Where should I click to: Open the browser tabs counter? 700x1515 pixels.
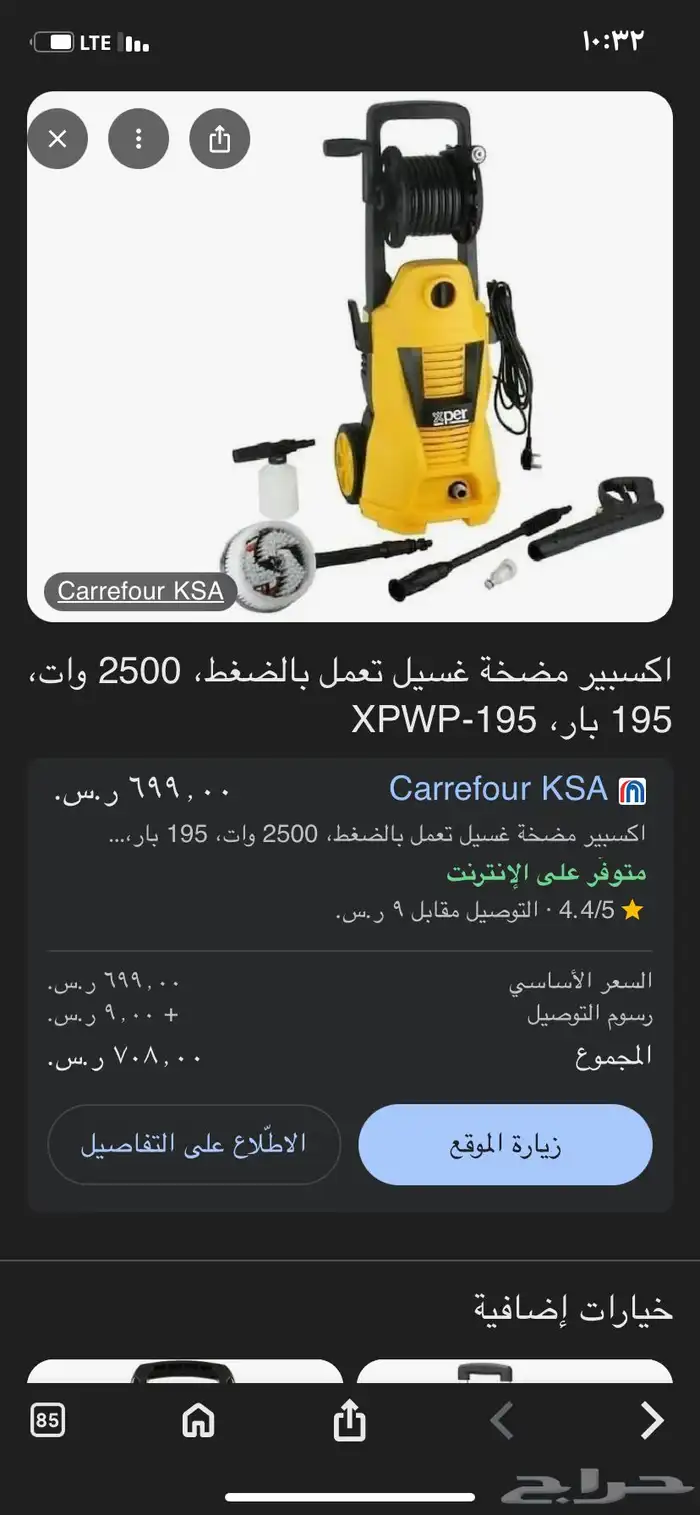coord(48,1420)
